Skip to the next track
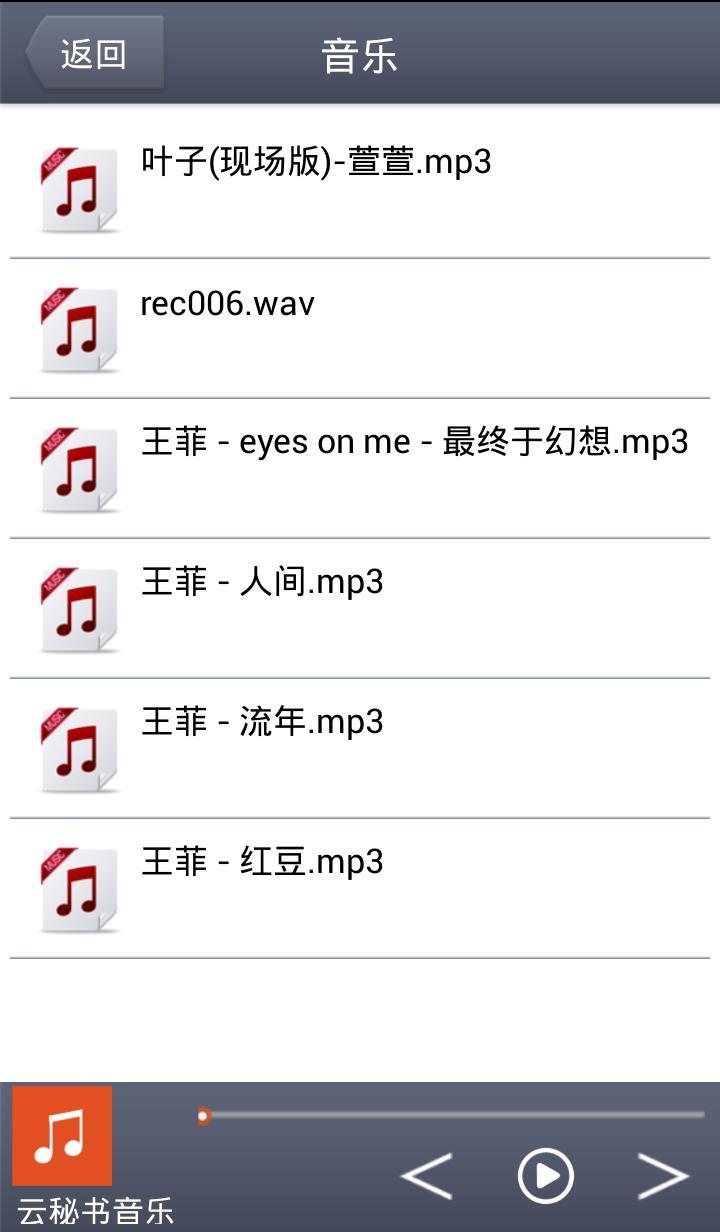The width and height of the screenshot is (720, 1232). (663, 1175)
